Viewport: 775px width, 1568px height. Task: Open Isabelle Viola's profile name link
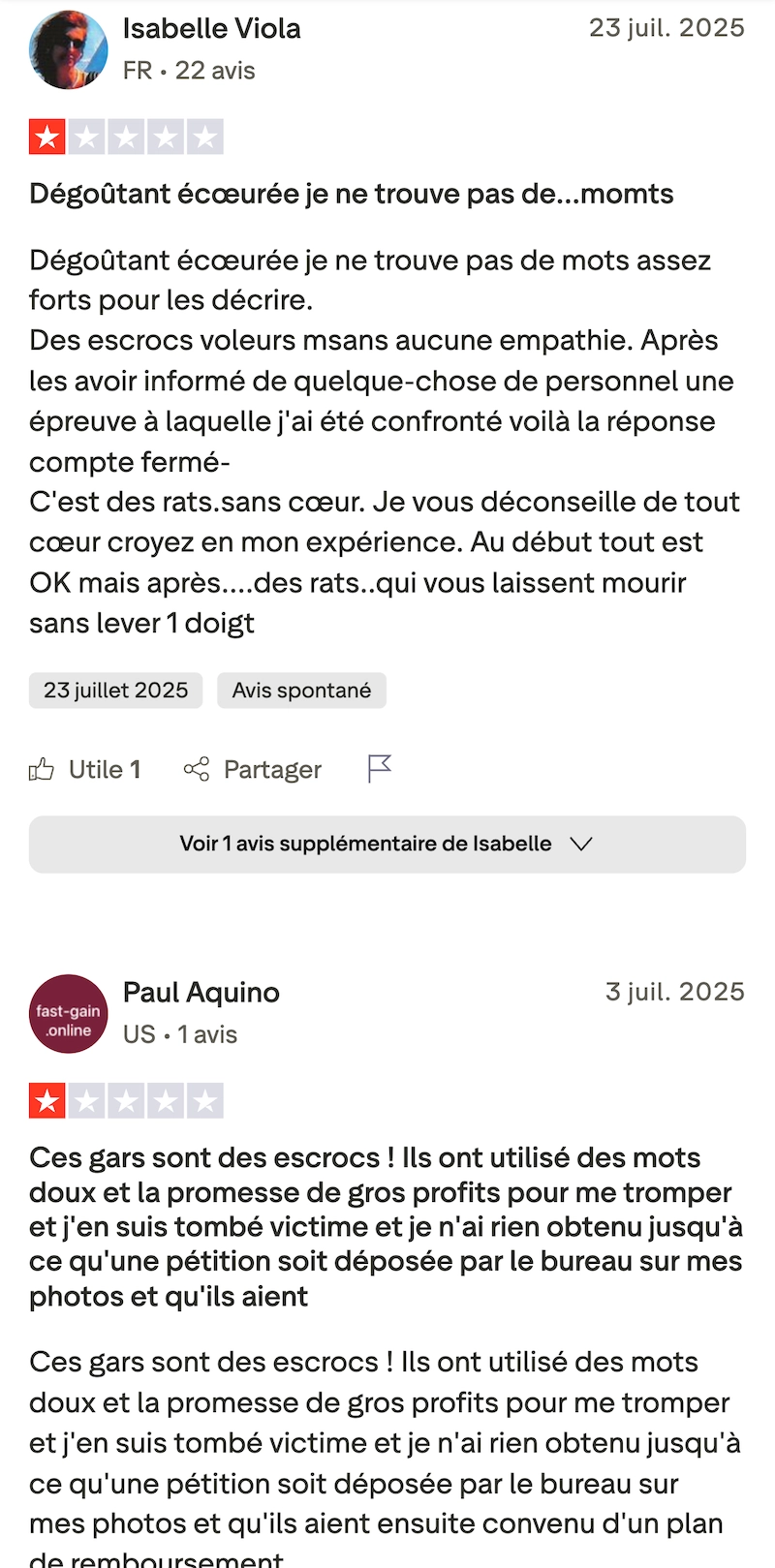(x=212, y=28)
